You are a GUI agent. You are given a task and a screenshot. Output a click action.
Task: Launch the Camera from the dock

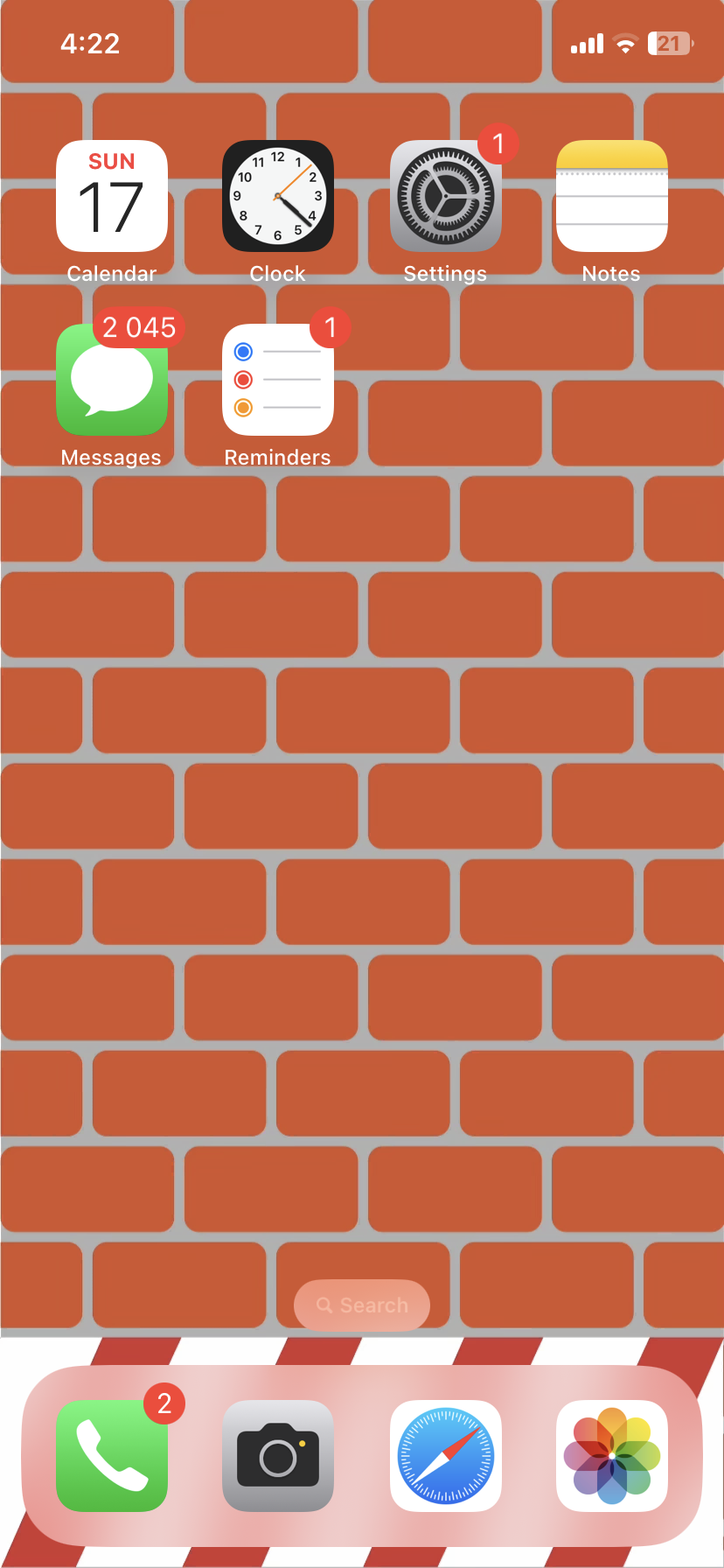278,1456
